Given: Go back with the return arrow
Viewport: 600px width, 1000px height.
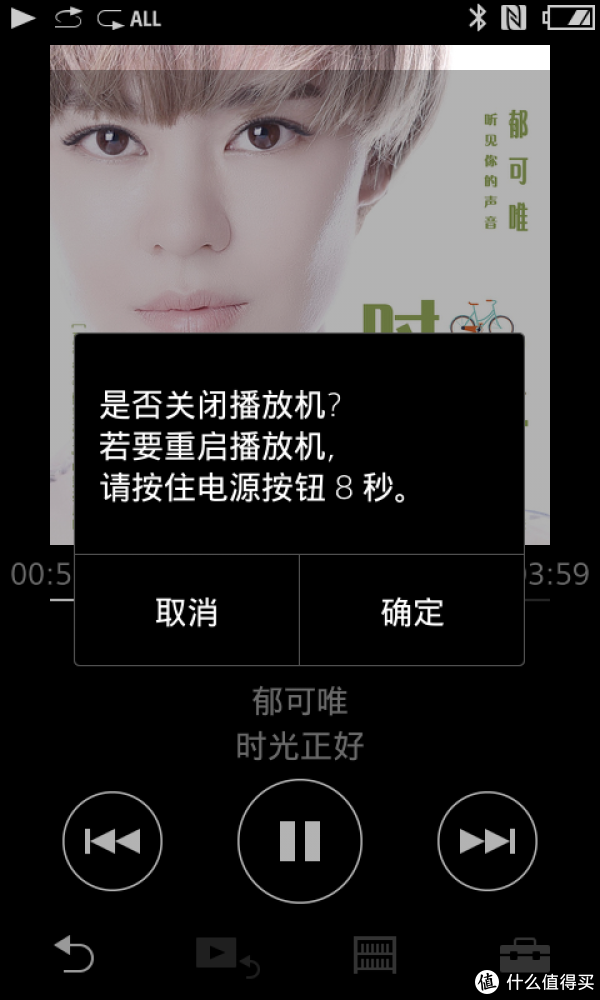Looking at the screenshot, I should point(75,955).
